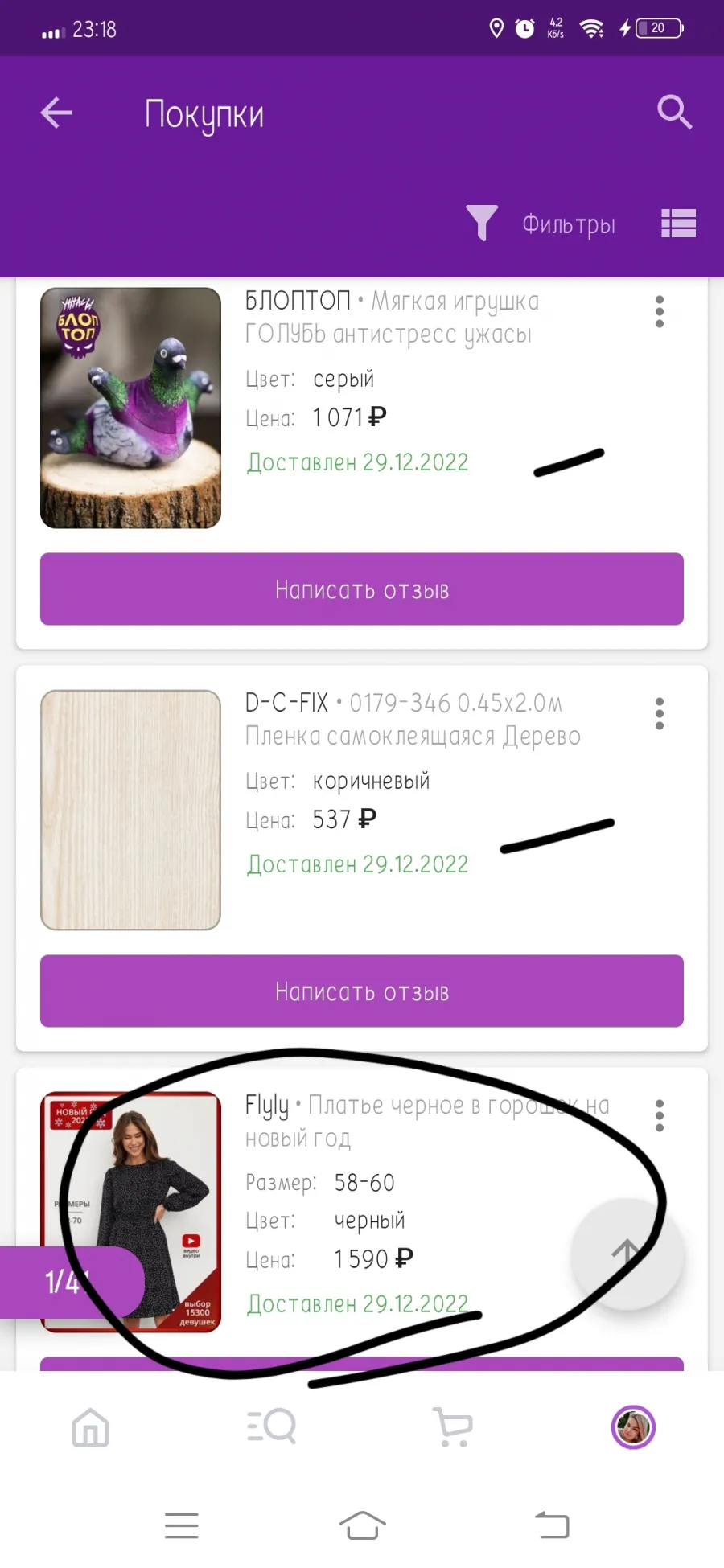Open overflow menu for Flyly dress
This screenshot has height=1568, width=724.
click(660, 1116)
